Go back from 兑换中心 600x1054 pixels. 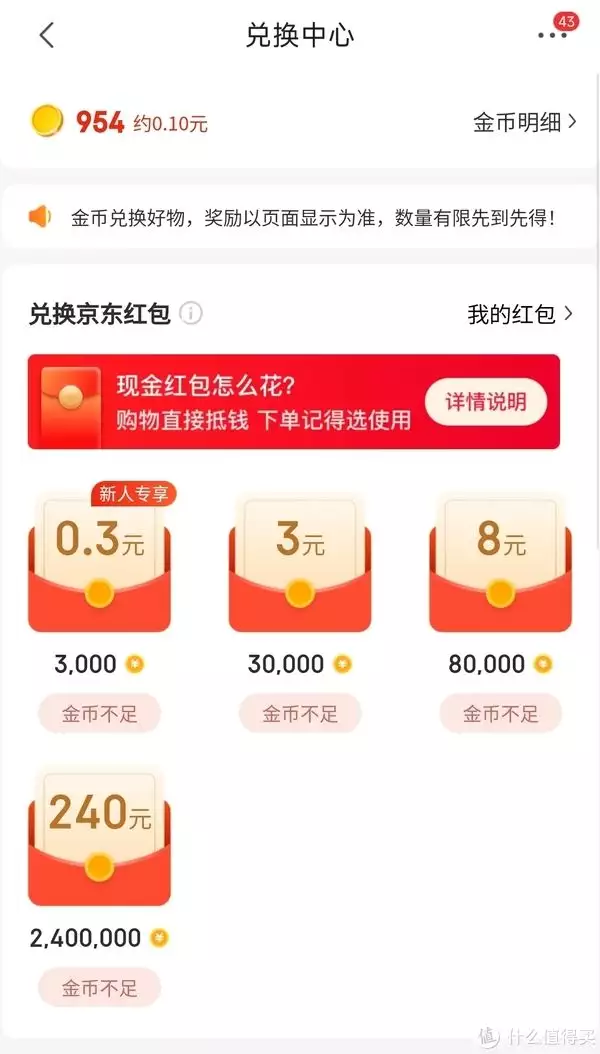[x=46, y=36]
